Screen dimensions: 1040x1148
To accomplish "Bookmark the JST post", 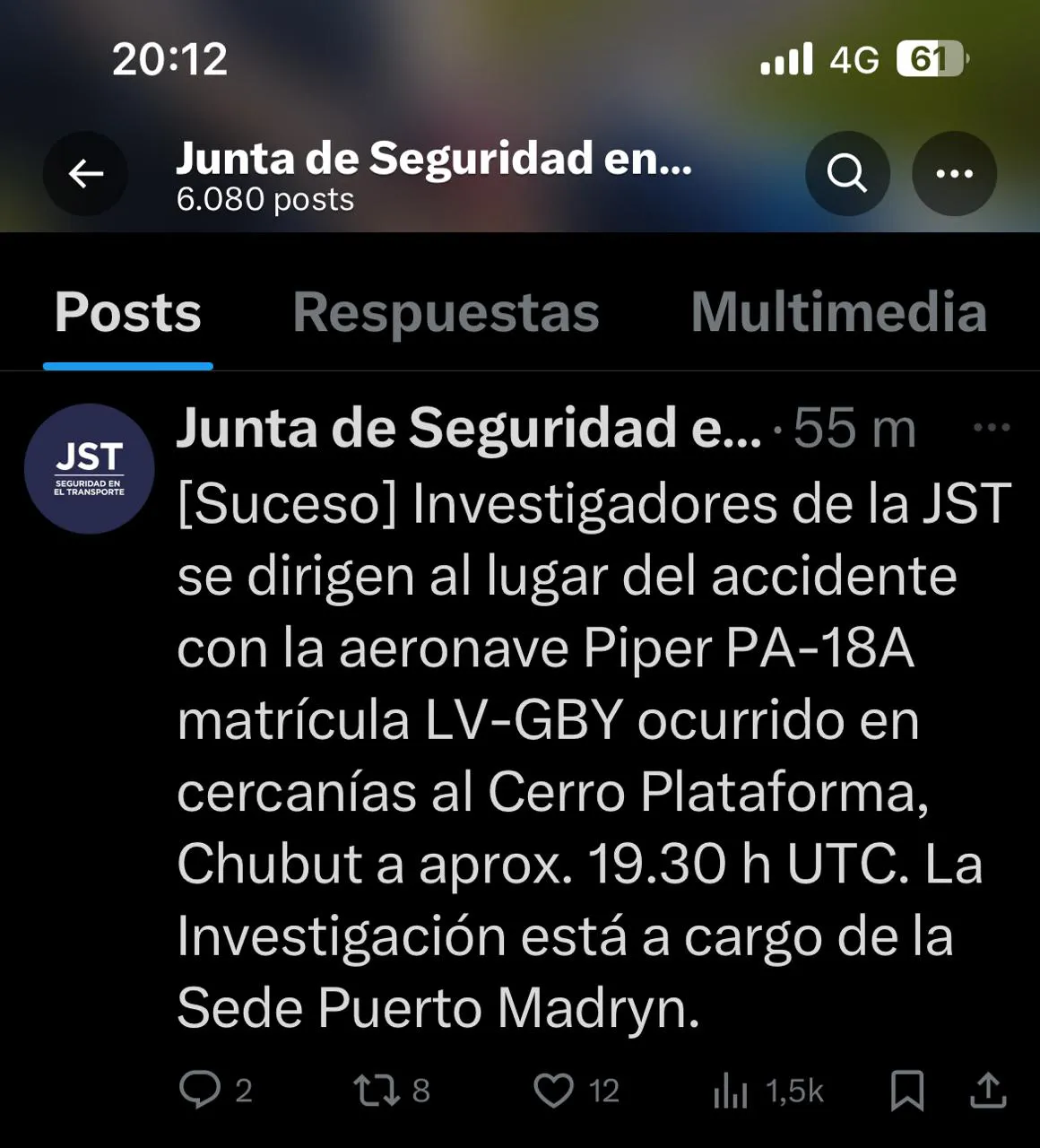I will pos(908,1091).
